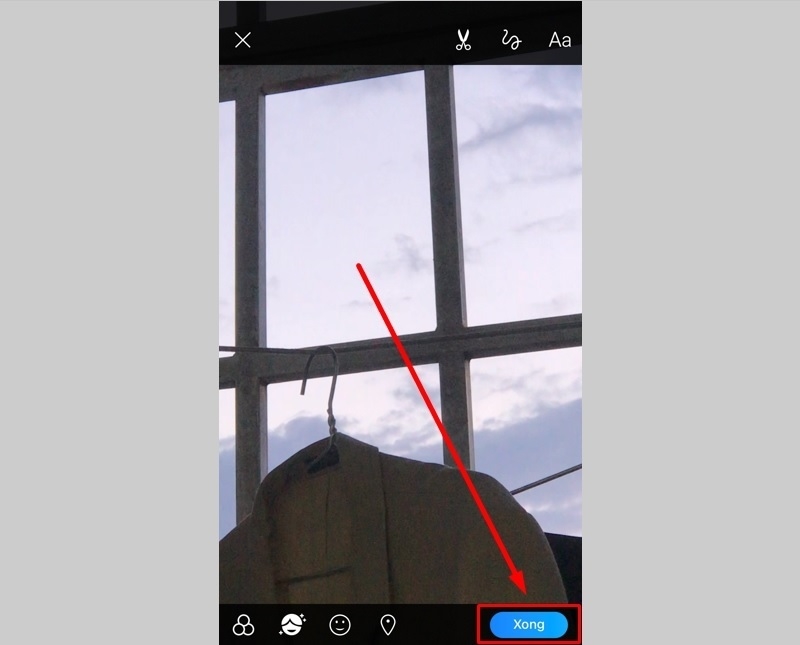Select the freehand draw tool
Image resolution: width=800 pixels, height=645 pixels.
pos(511,40)
